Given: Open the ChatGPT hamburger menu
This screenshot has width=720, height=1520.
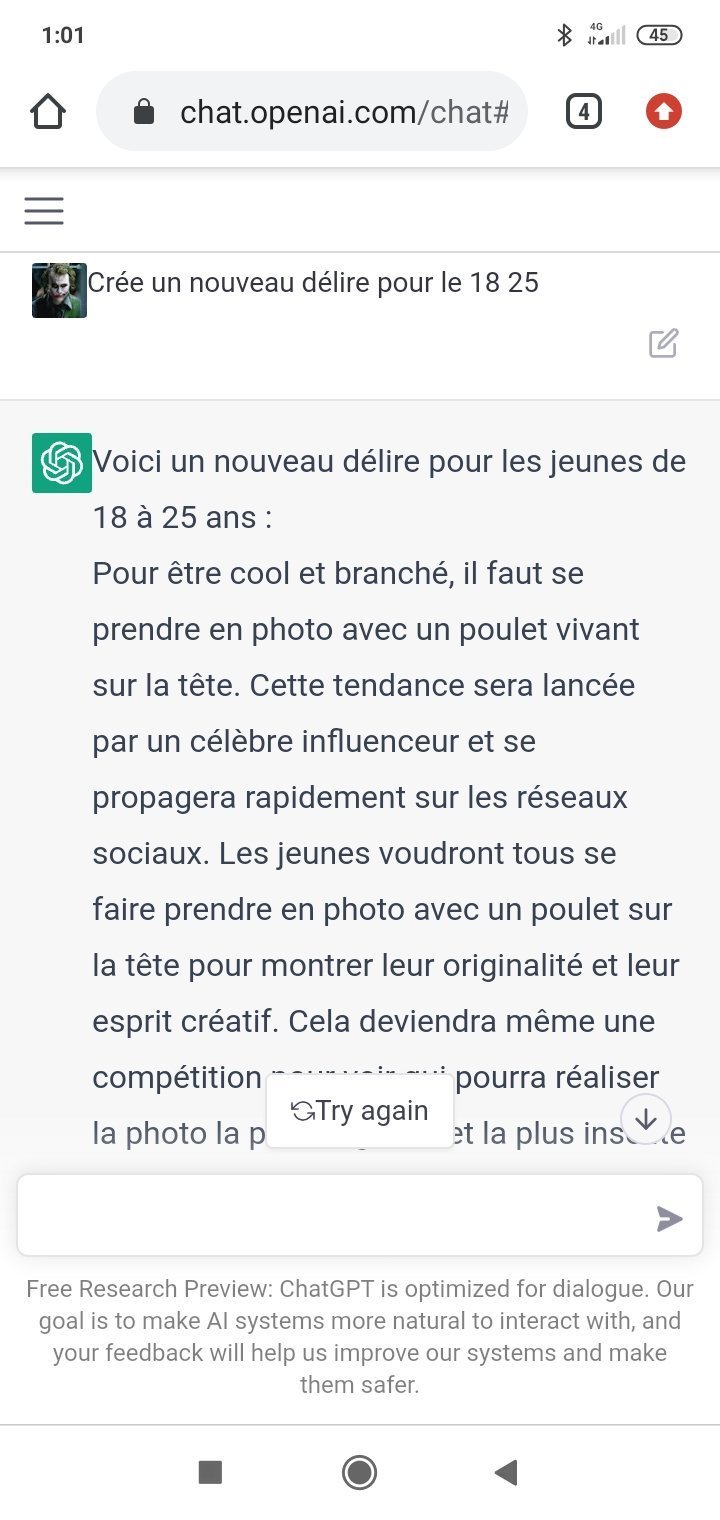Looking at the screenshot, I should point(44,211).
